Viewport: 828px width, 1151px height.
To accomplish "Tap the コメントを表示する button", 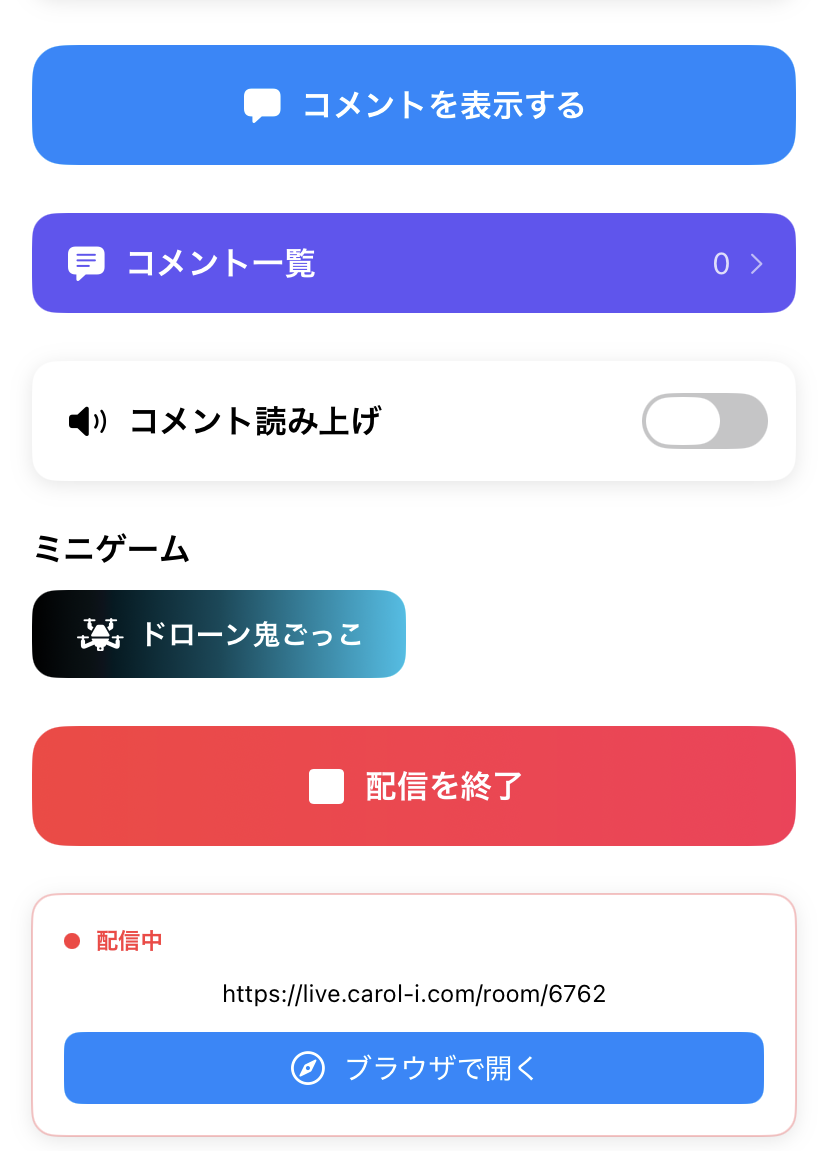I will (x=414, y=105).
